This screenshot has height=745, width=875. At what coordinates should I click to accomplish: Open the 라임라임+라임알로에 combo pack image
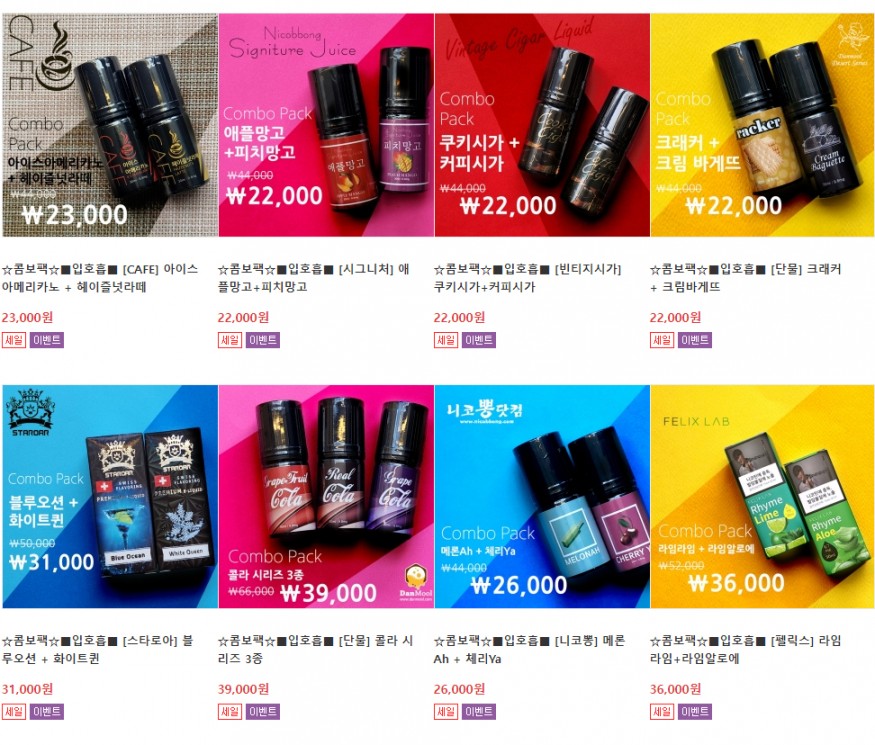(x=762, y=497)
